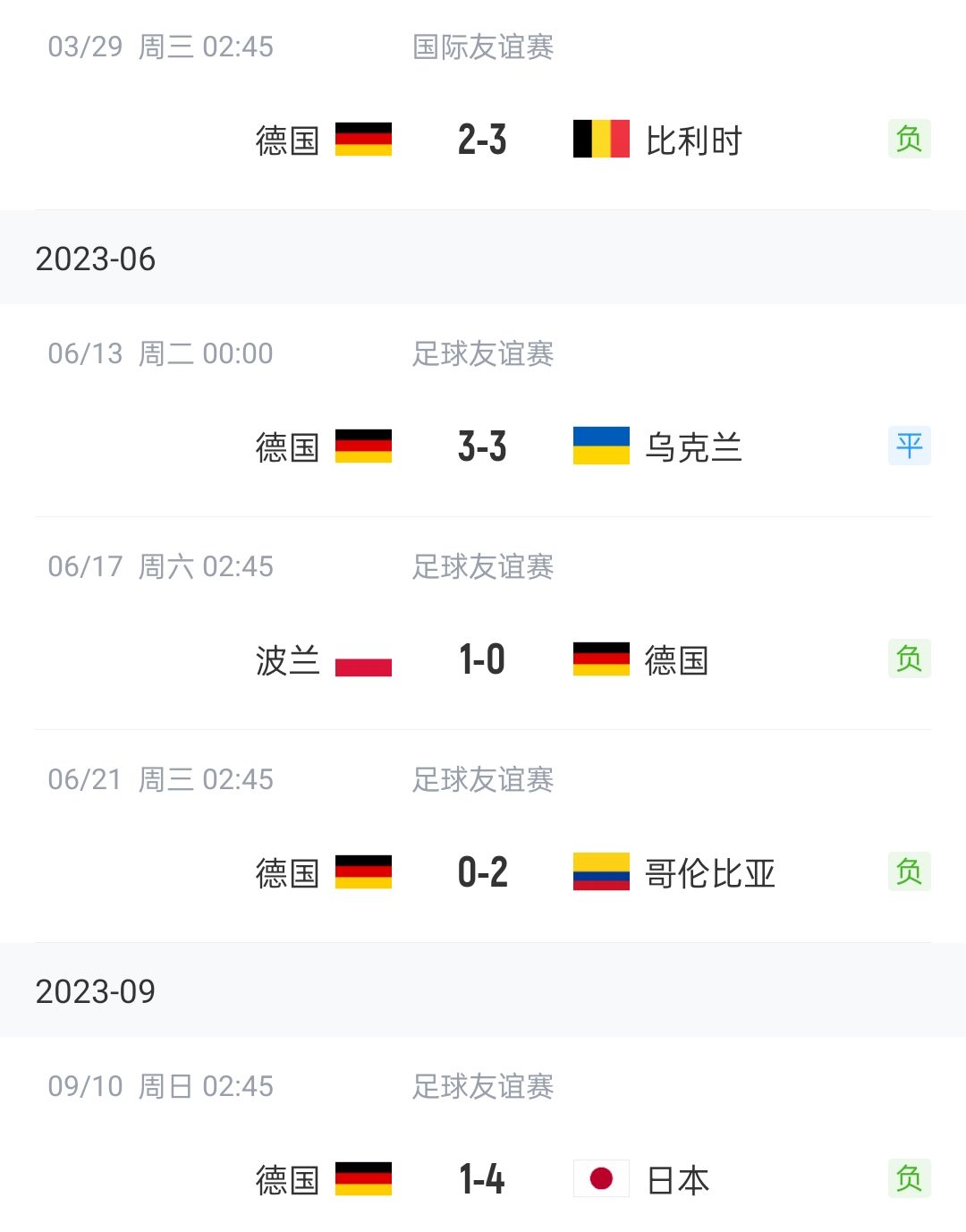The width and height of the screenshot is (966, 1232).
Task: Open the Poland vs Germany 1-0 match
Action: pos(482,660)
